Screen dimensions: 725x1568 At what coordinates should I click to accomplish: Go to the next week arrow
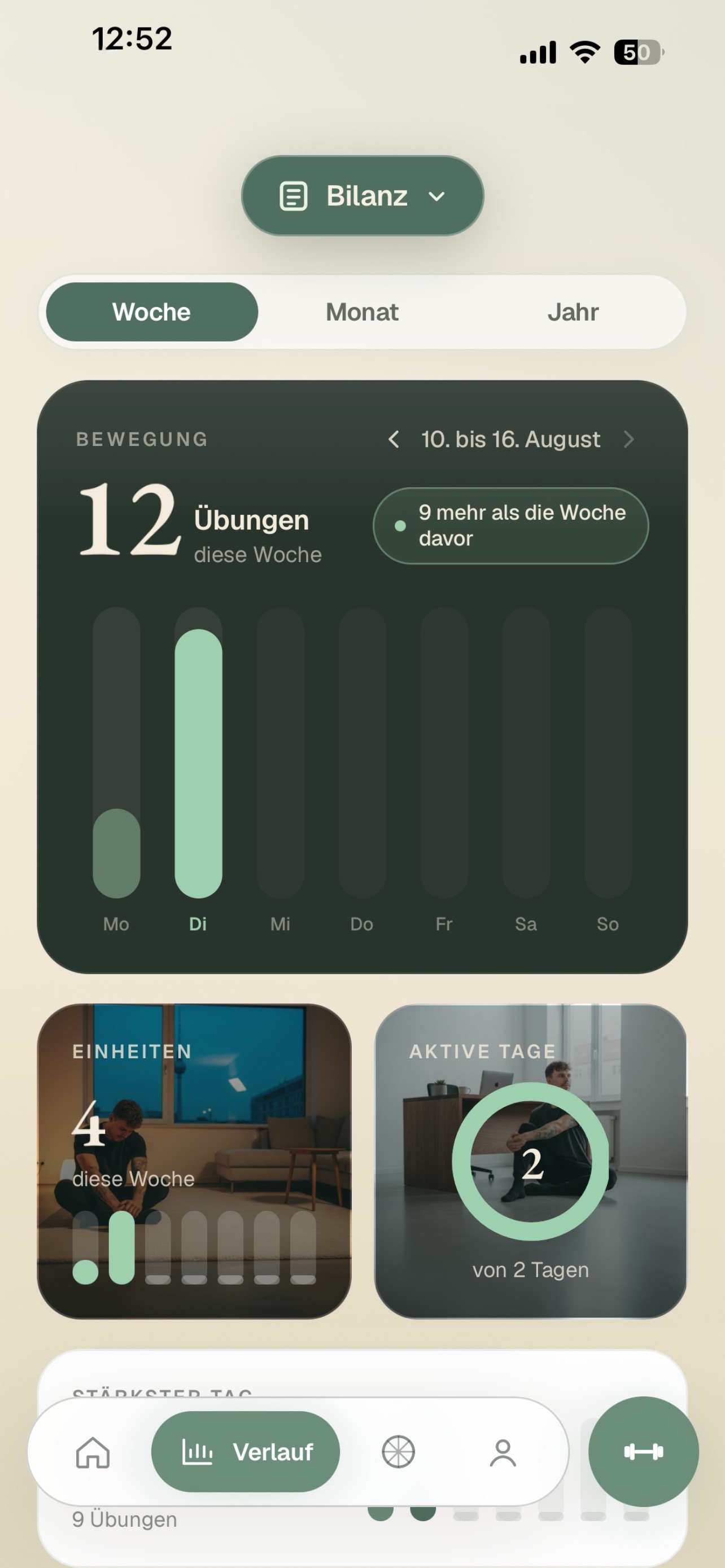click(629, 439)
